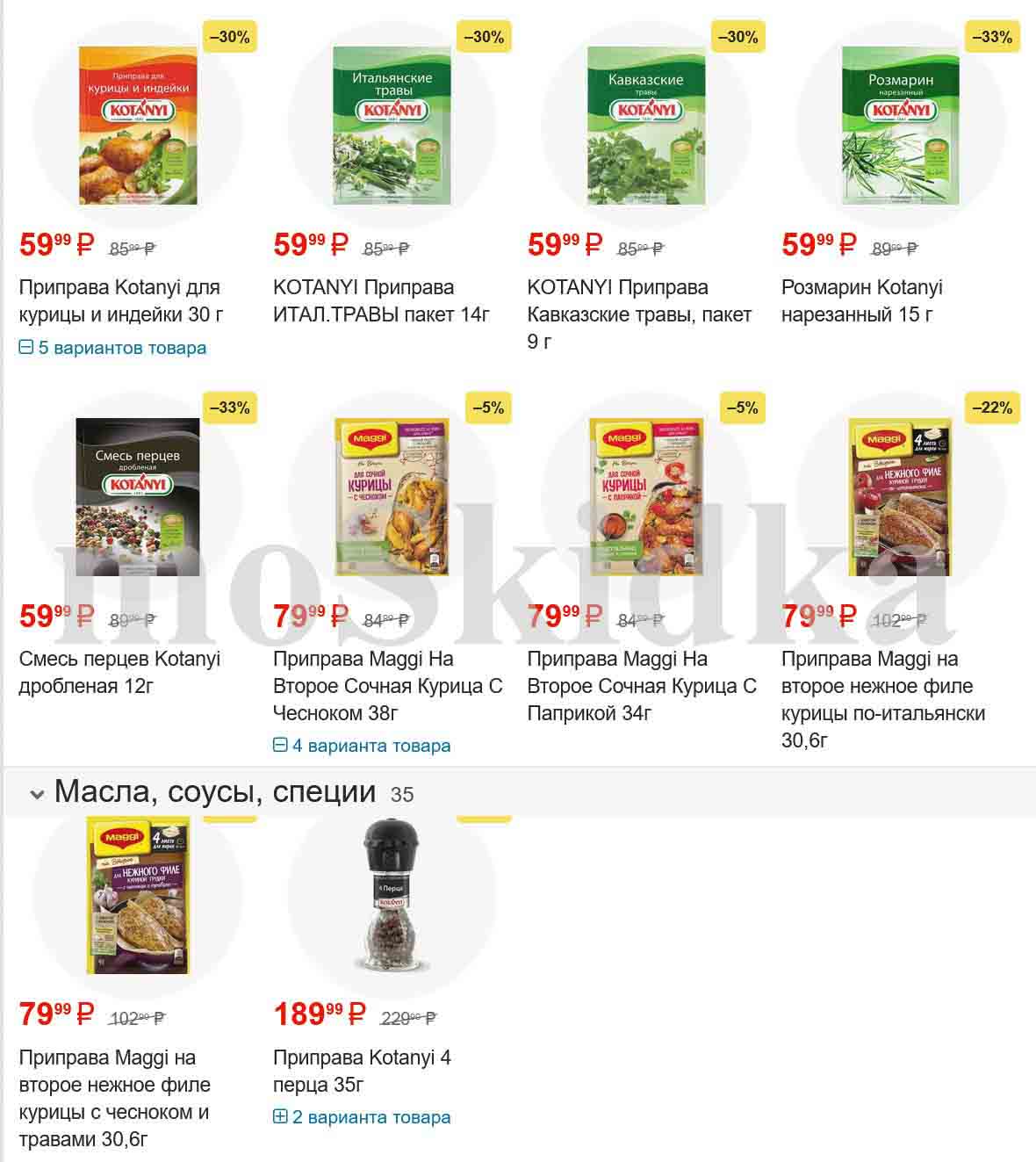Open Kotanyi chicken and turkey seasoning card
Image resolution: width=1036 pixels, height=1162 pixels.
coord(119,300)
